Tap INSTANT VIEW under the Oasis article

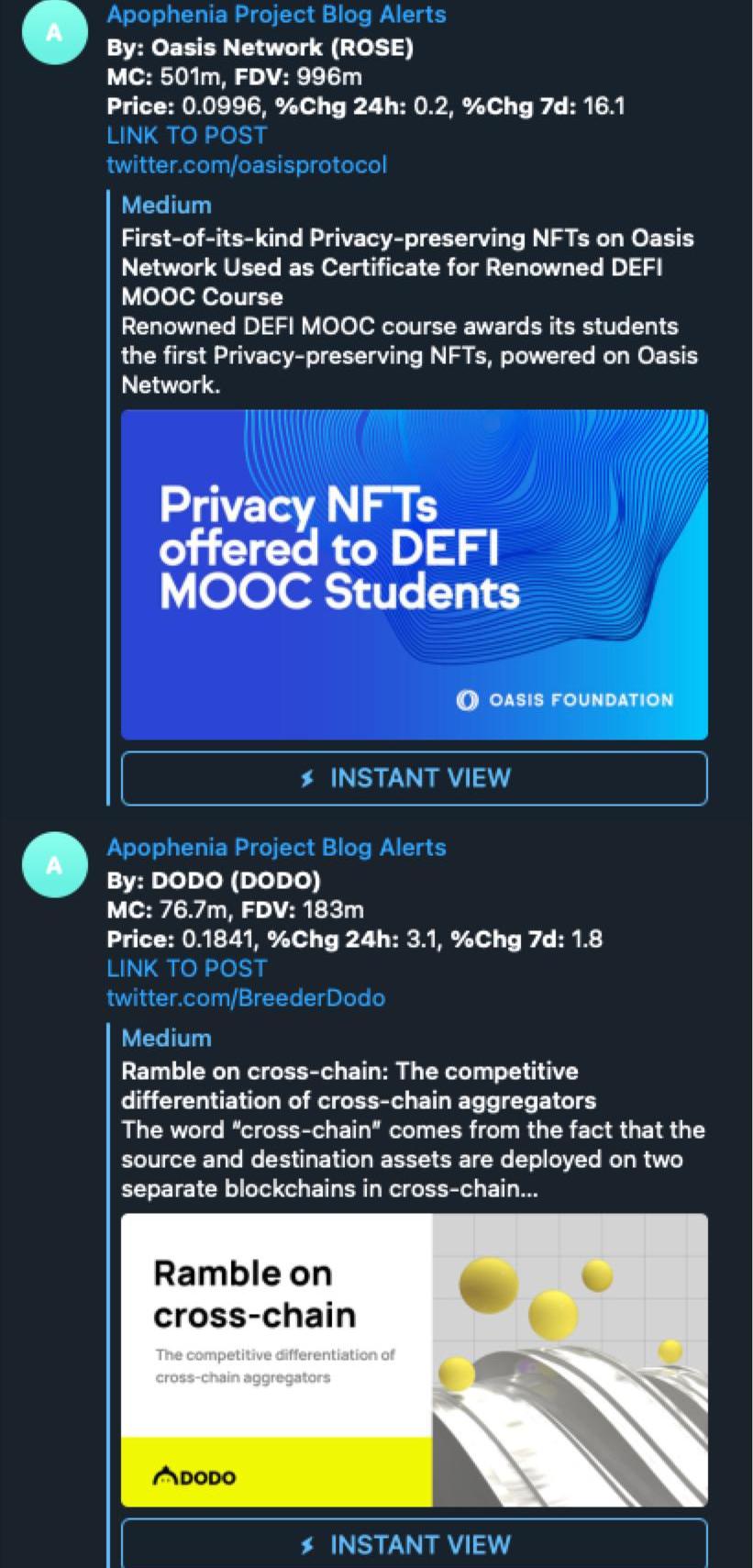click(414, 778)
